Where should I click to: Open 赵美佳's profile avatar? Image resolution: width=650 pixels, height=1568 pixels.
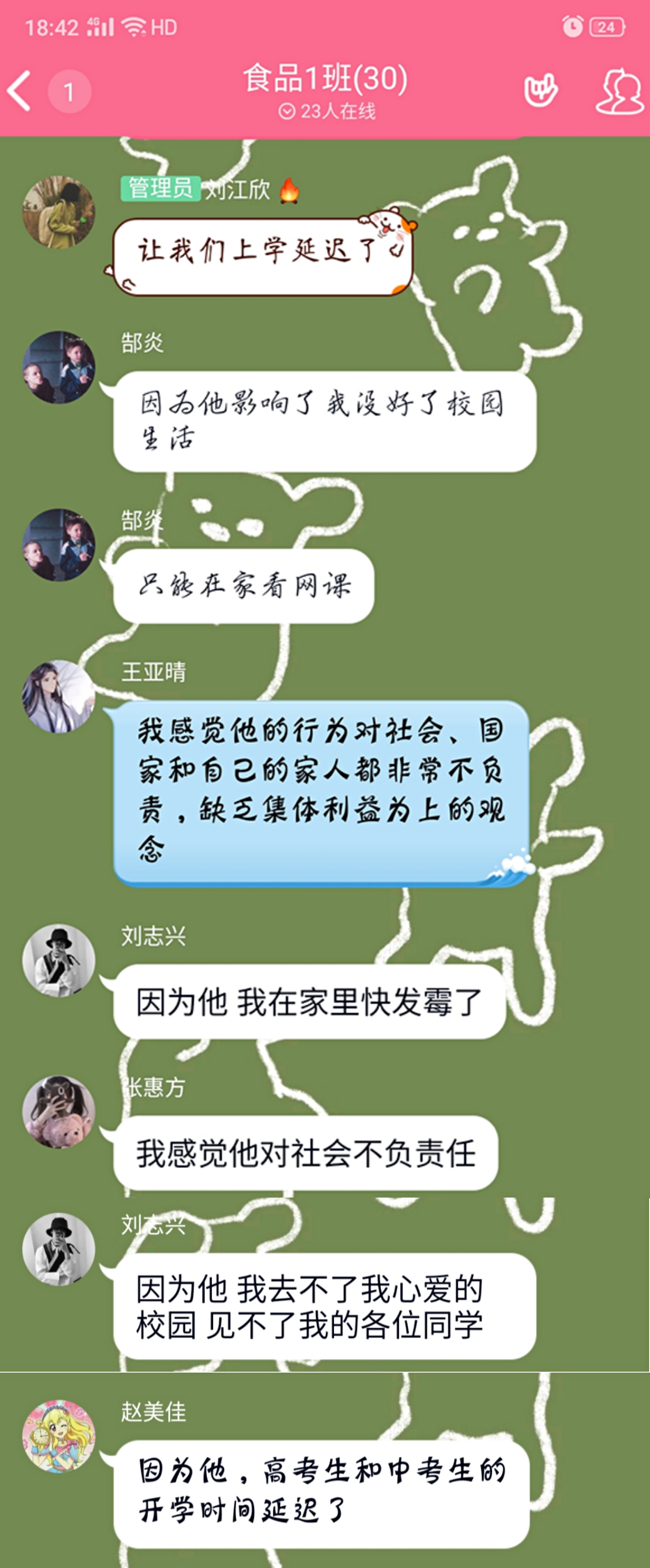pyautogui.click(x=58, y=1435)
